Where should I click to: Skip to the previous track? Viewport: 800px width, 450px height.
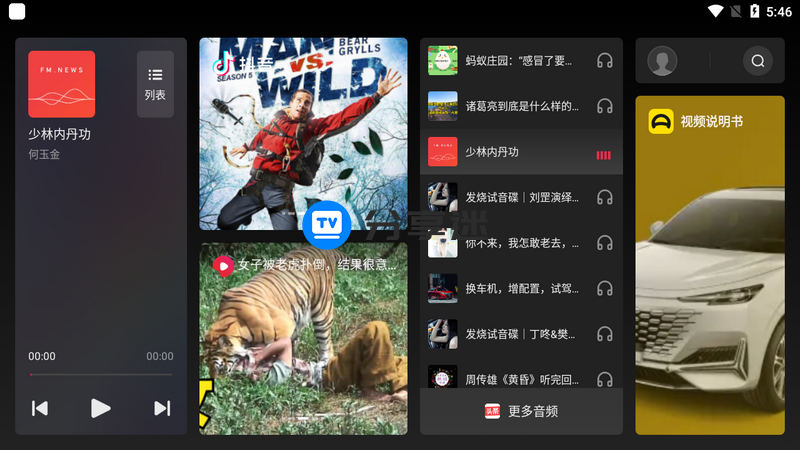coord(40,407)
